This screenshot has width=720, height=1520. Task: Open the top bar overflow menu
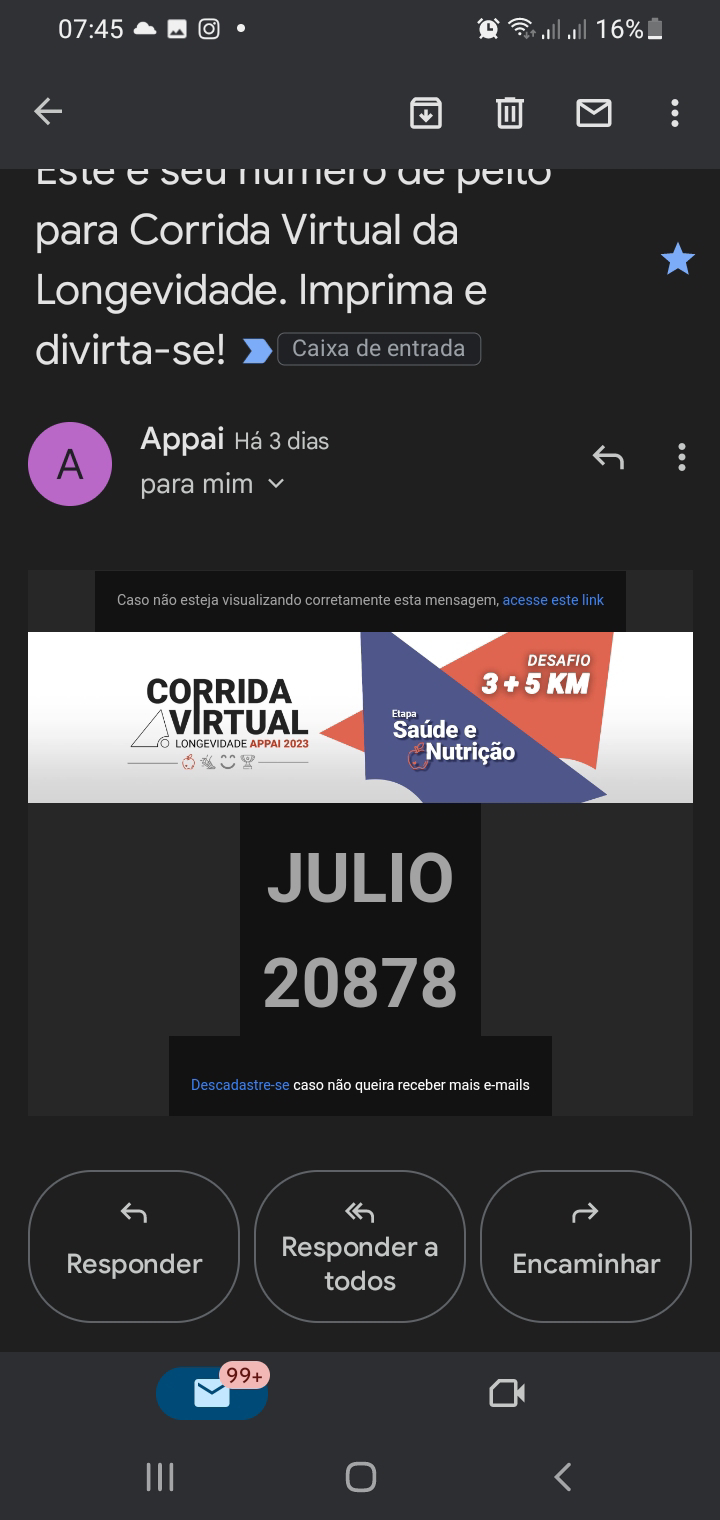(x=675, y=113)
